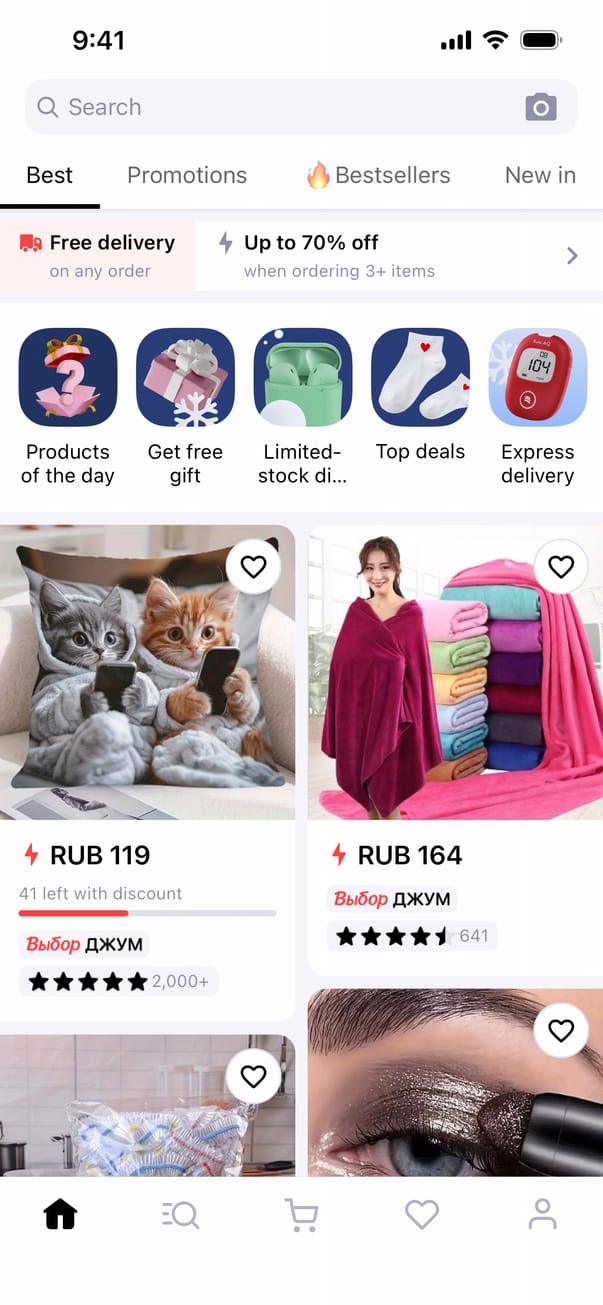This screenshot has width=603, height=1305.
Task: Open the shopping cart tab
Action: point(301,1215)
